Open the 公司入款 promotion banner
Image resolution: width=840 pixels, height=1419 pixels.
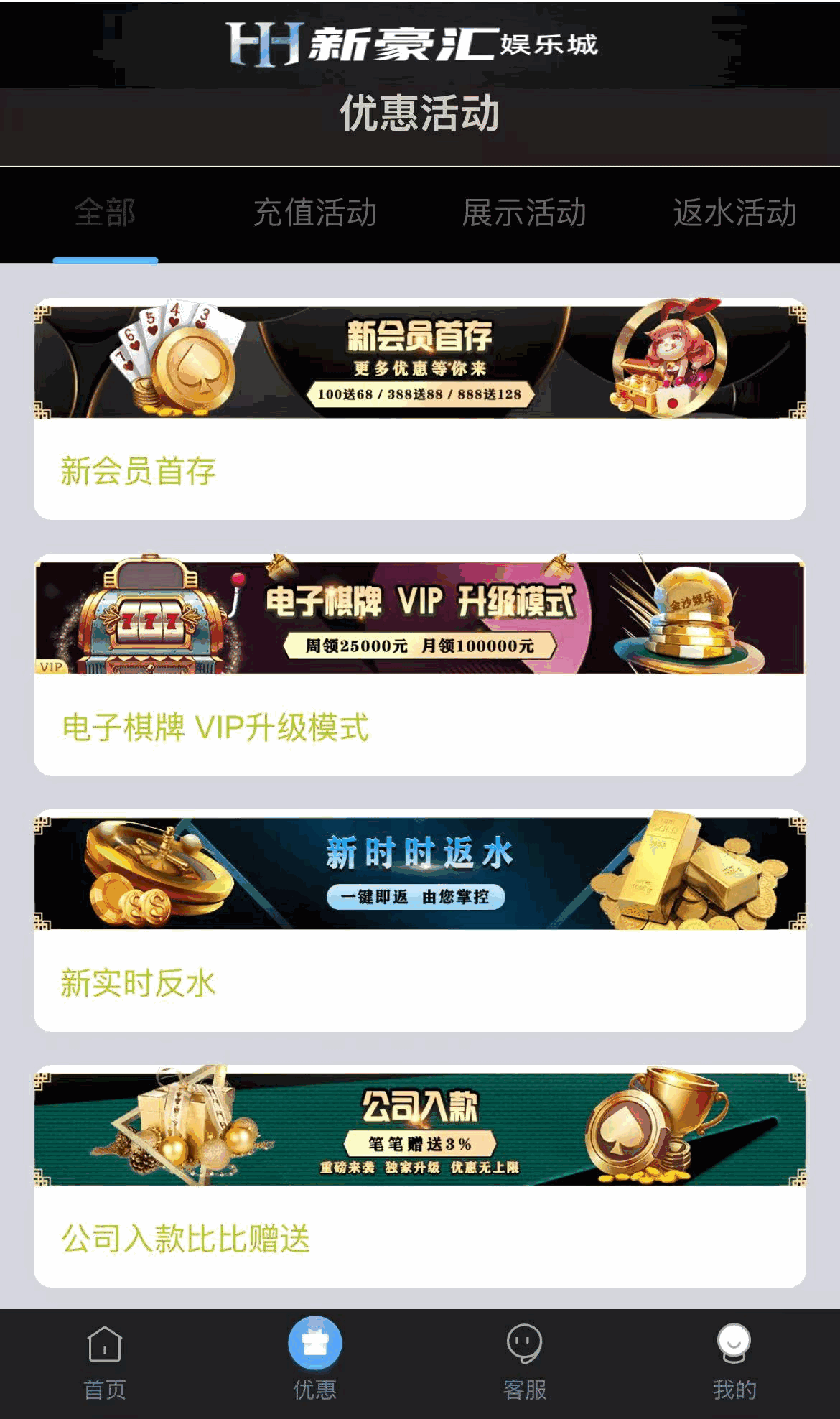(x=420, y=1131)
